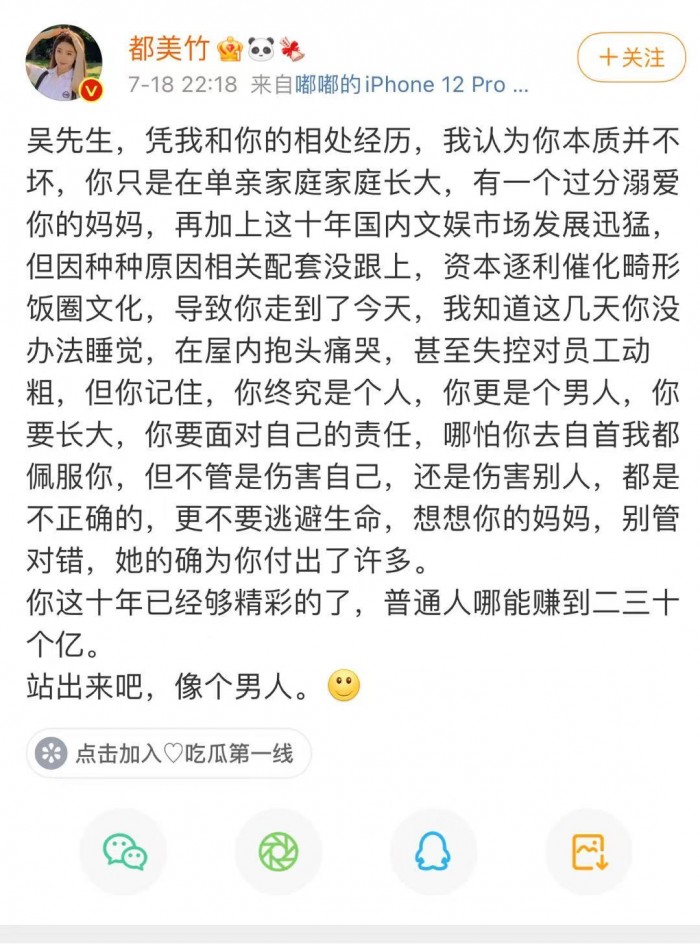Share this post to QQ
700x945 pixels.
tap(433, 851)
